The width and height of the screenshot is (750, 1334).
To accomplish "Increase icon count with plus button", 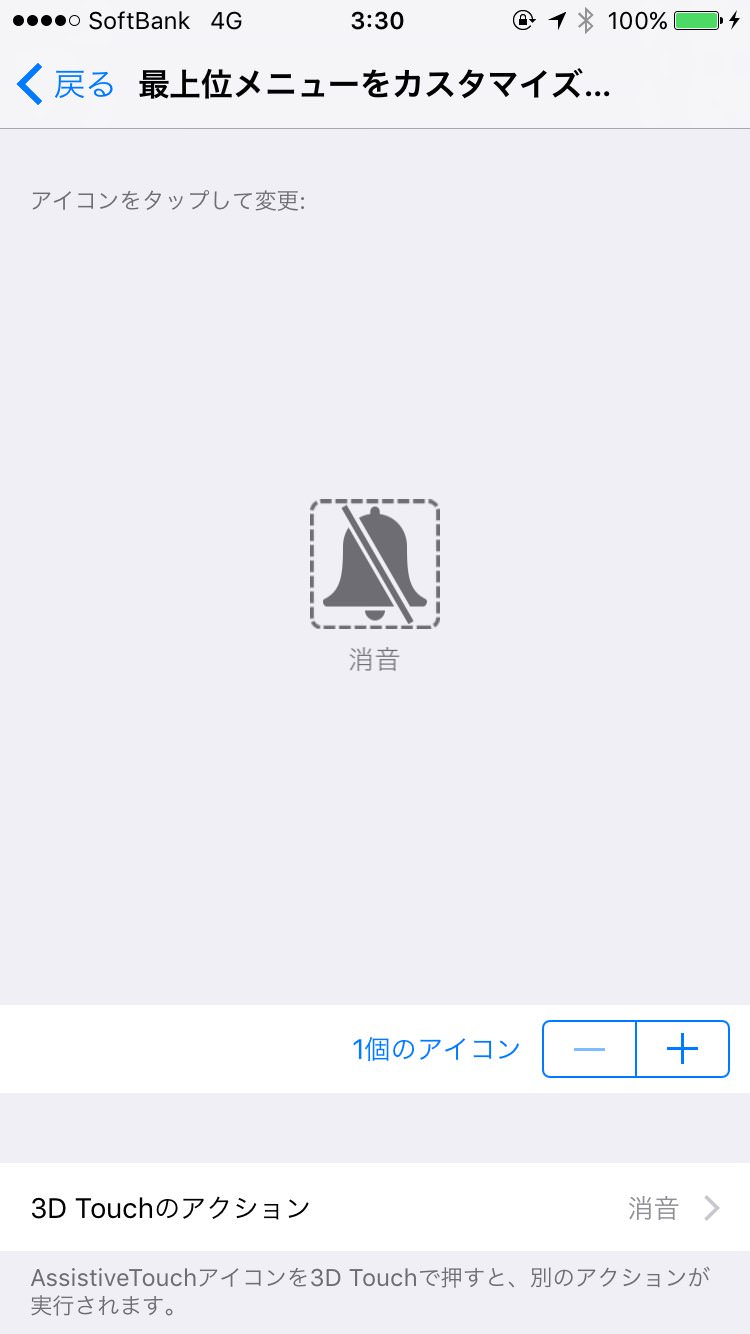I will click(x=682, y=1049).
